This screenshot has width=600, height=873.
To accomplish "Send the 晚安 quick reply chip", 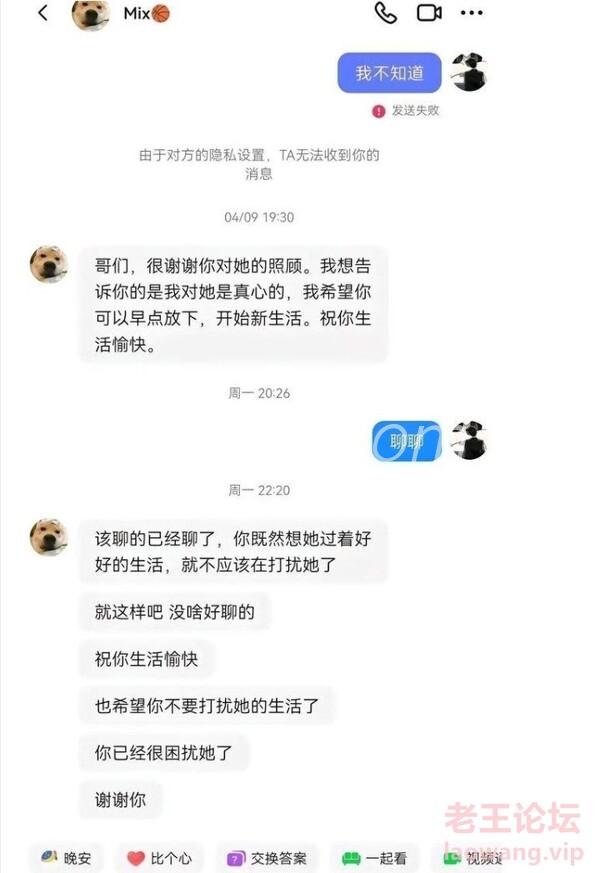I will 66,857.
